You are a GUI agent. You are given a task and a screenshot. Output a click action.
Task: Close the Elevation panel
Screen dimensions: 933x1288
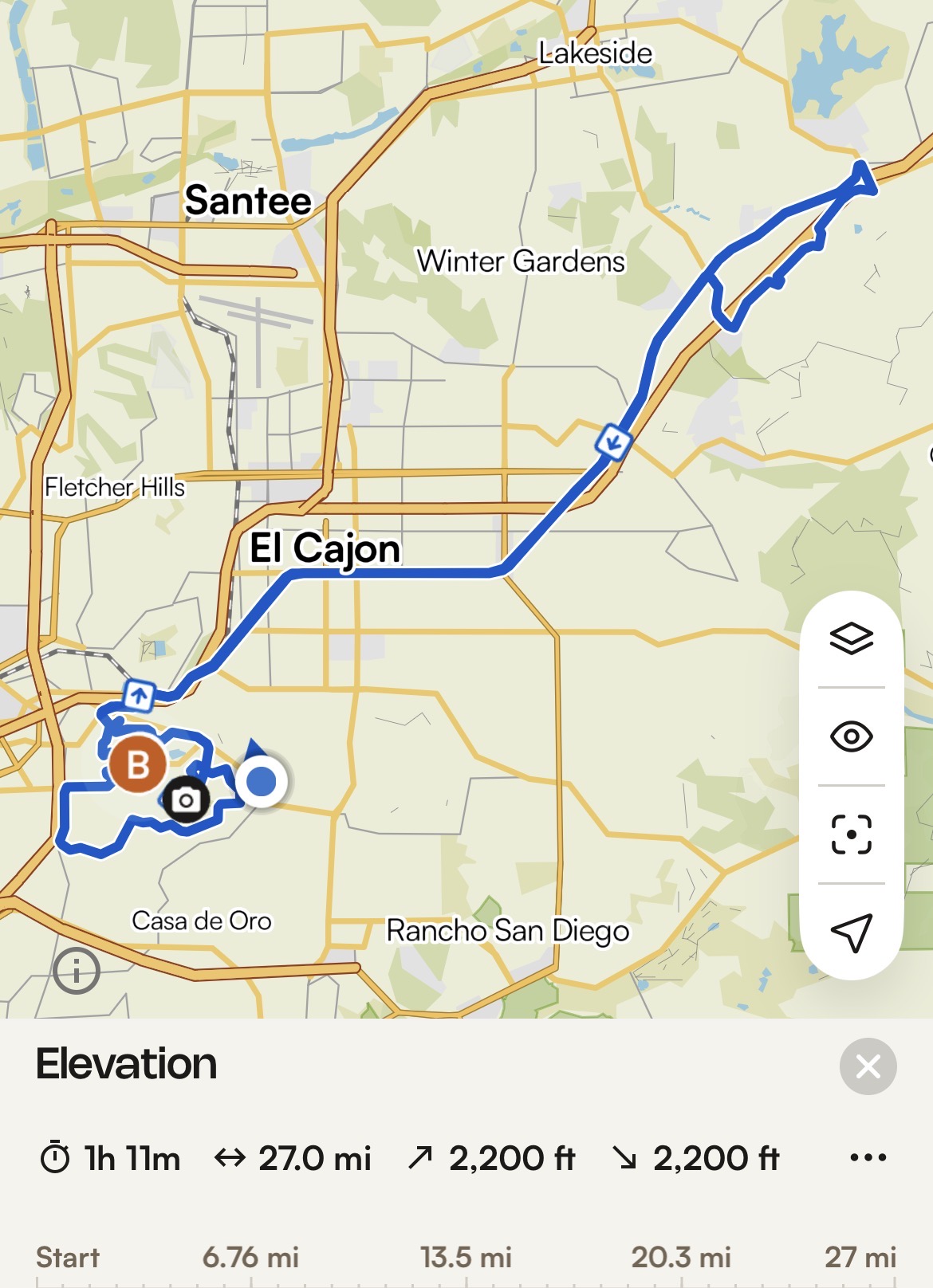coord(868,1066)
